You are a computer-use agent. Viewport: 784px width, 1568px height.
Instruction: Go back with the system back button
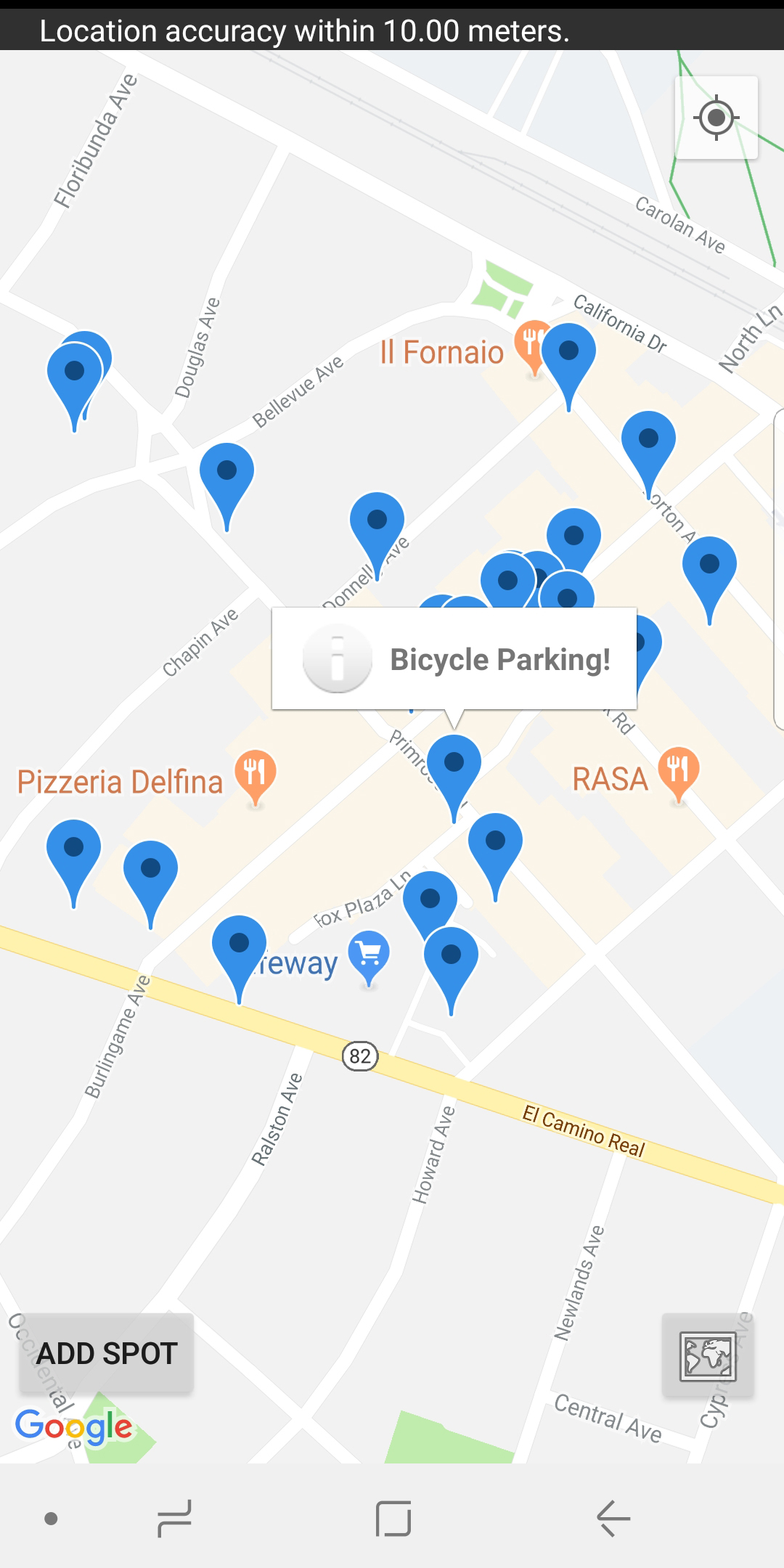[x=613, y=1519]
